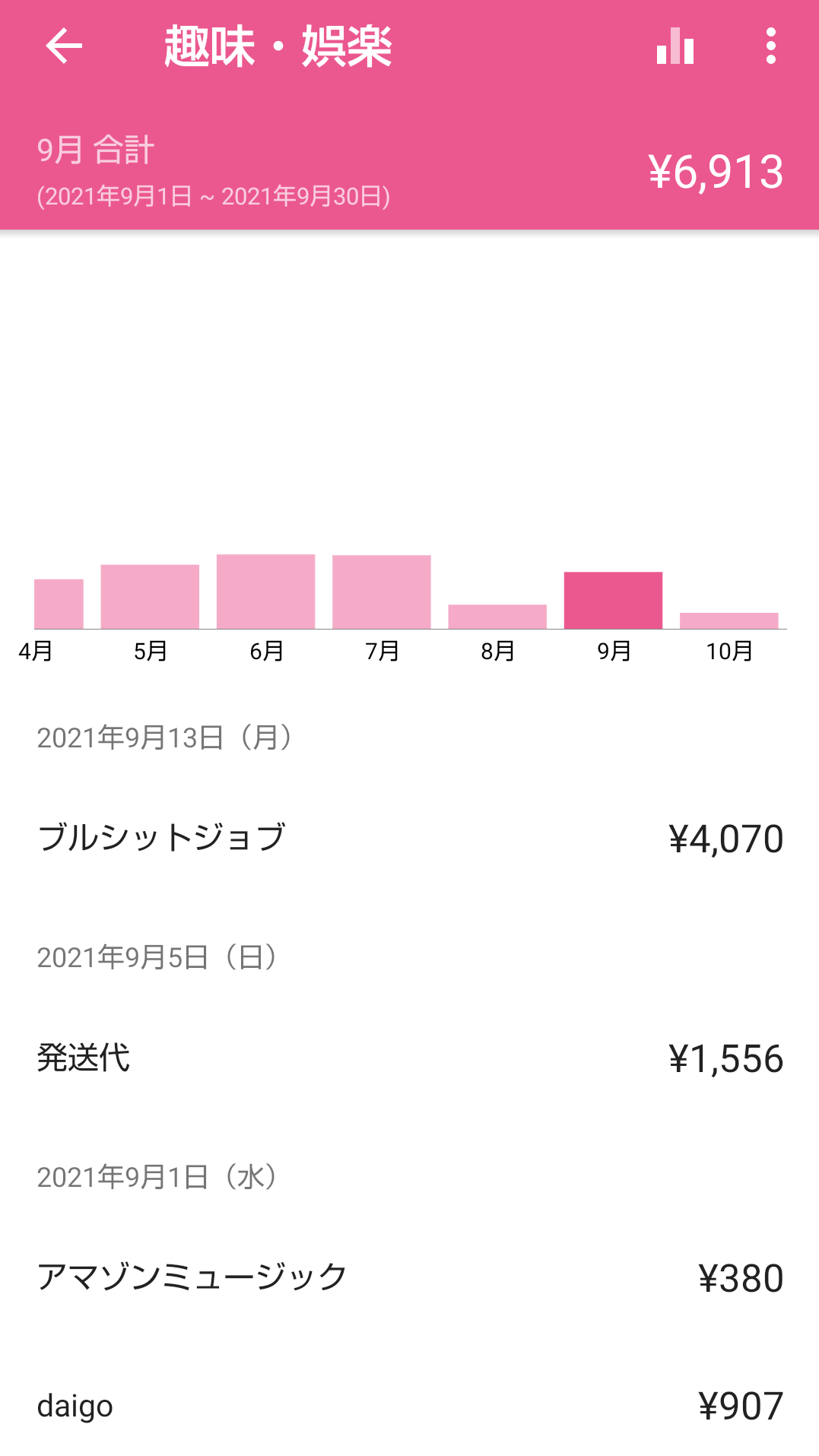Select the 4月 bar in the chart
This screenshot has height=1456, width=819.
coord(59,604)
